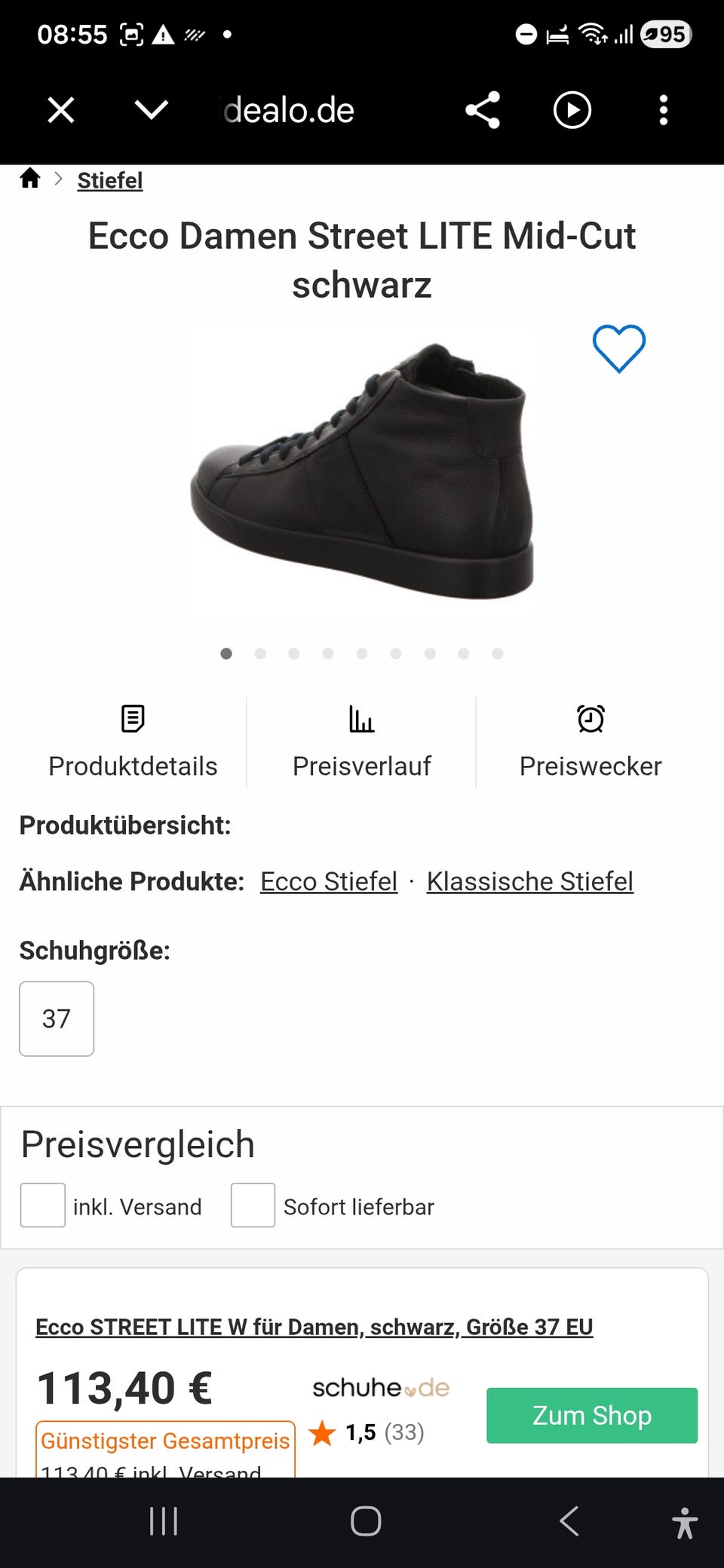Screen dimensions: 724x1568
Task: Tap the product shoe photo
Action: click(362, 475)
